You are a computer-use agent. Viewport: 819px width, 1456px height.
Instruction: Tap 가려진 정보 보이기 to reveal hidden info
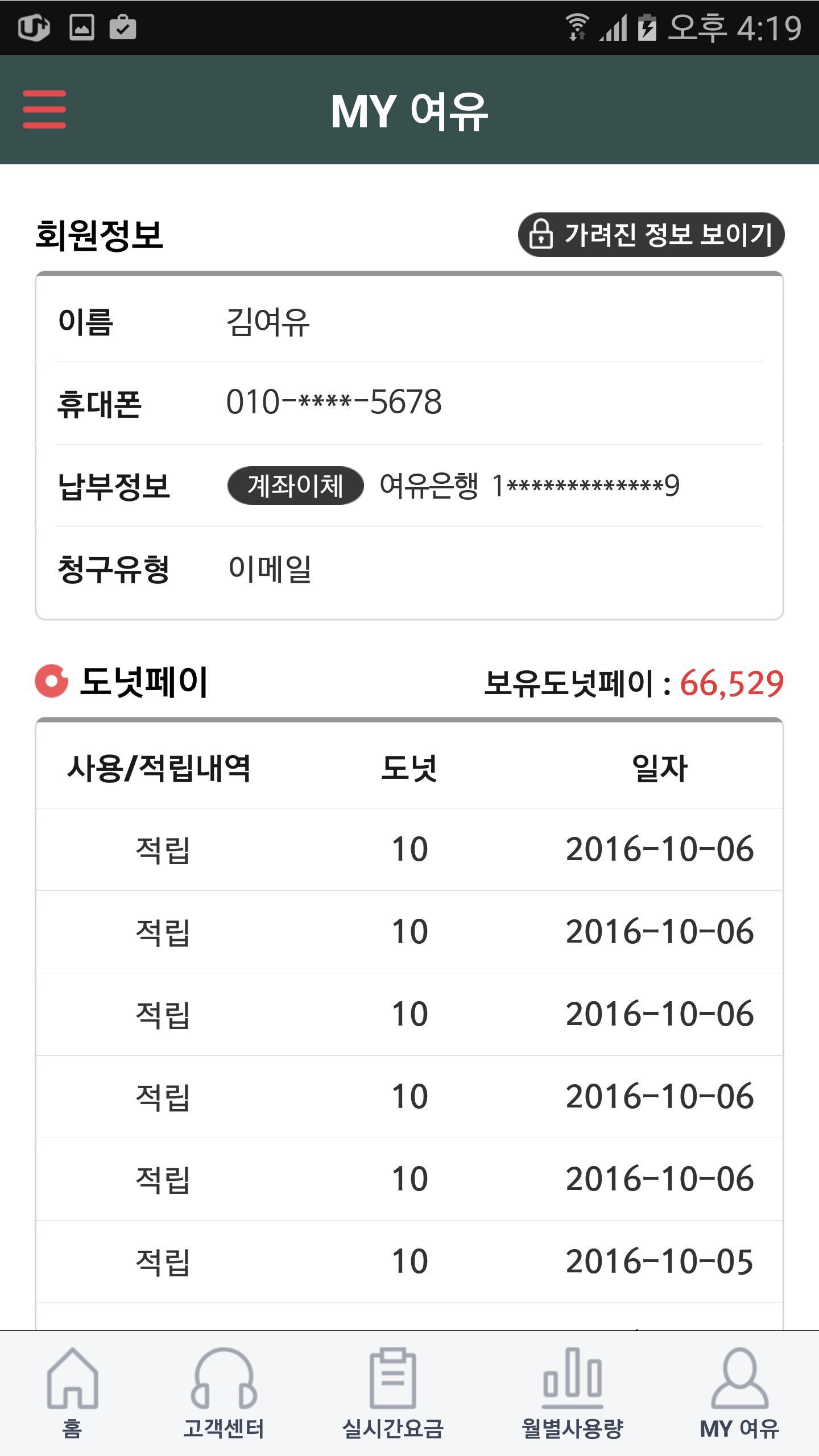(651, 235)
